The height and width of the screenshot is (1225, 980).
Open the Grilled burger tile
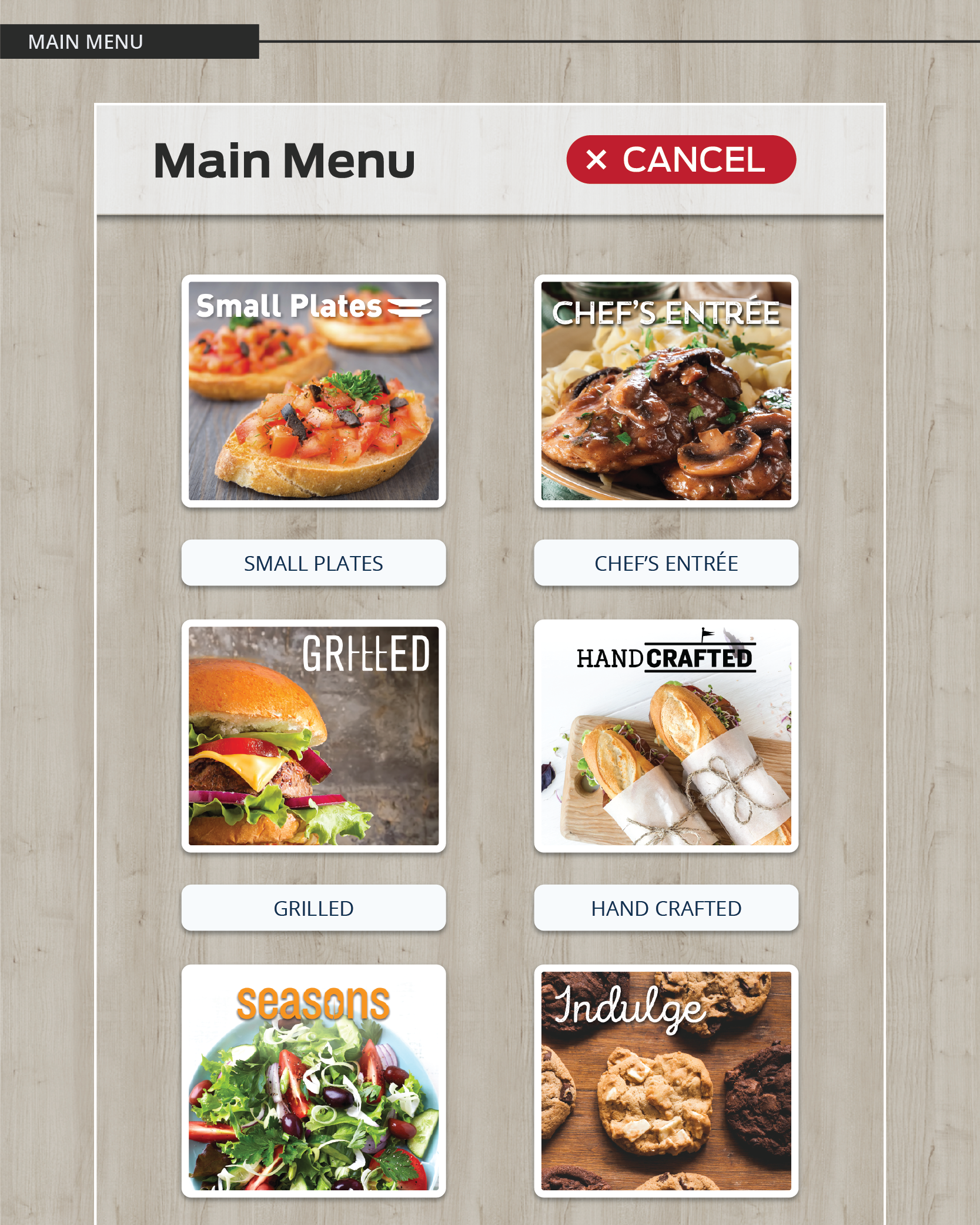click(x=313, y=736)
